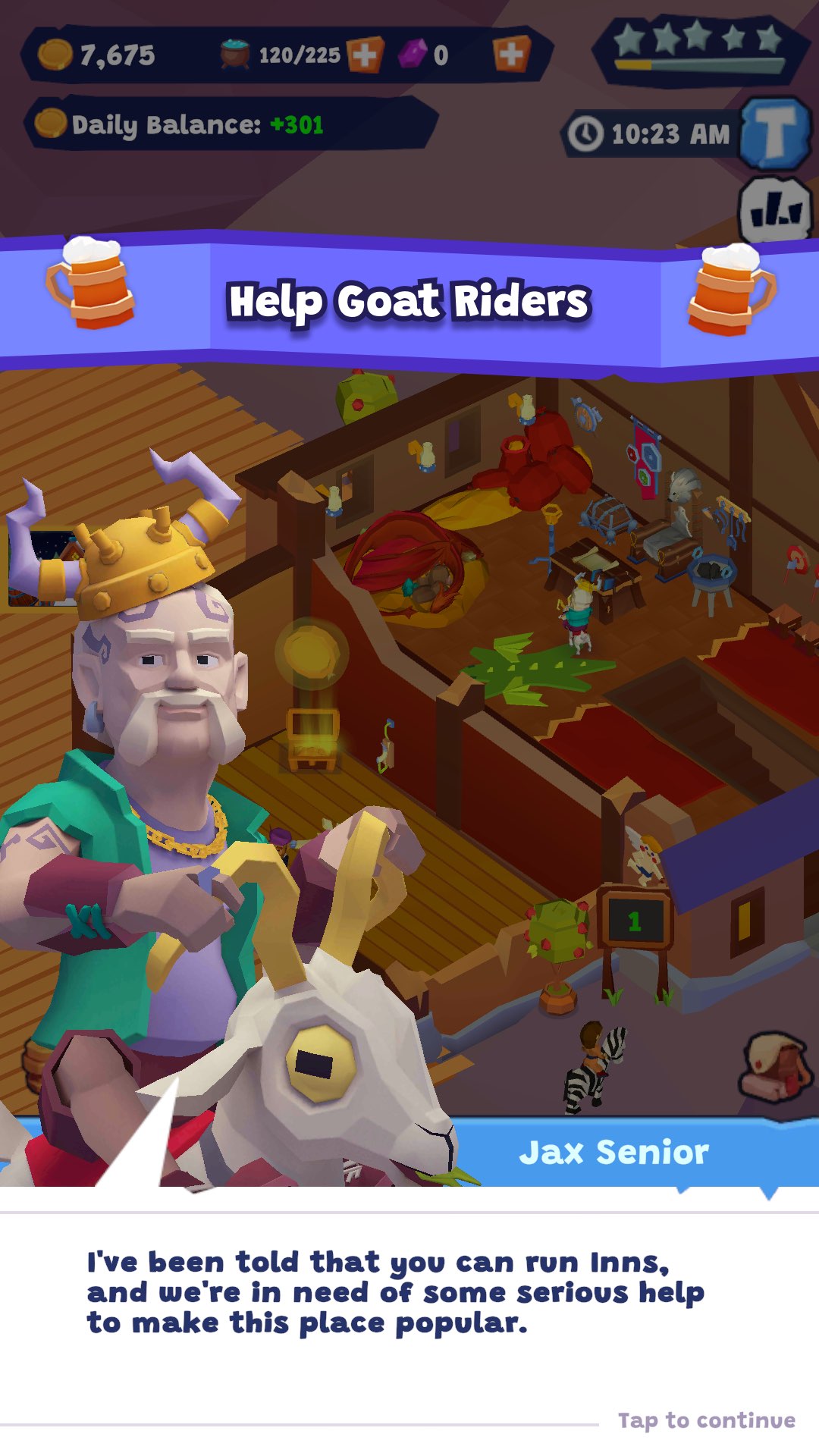This screenshot has height=1456, width=819.
Task: Open the backpack inventory icon
Action: (x=776, y=1068)
